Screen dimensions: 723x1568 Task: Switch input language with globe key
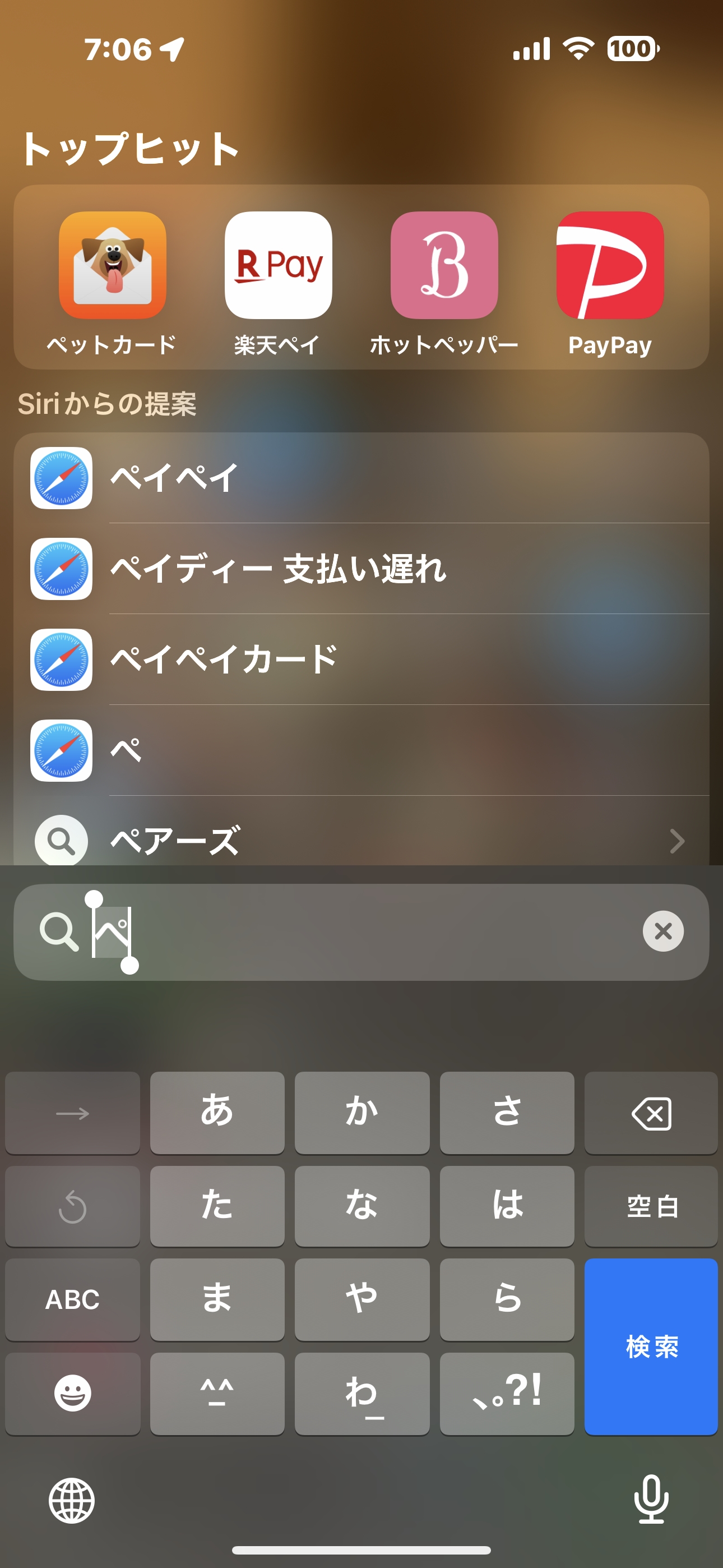click(72, 1501)
